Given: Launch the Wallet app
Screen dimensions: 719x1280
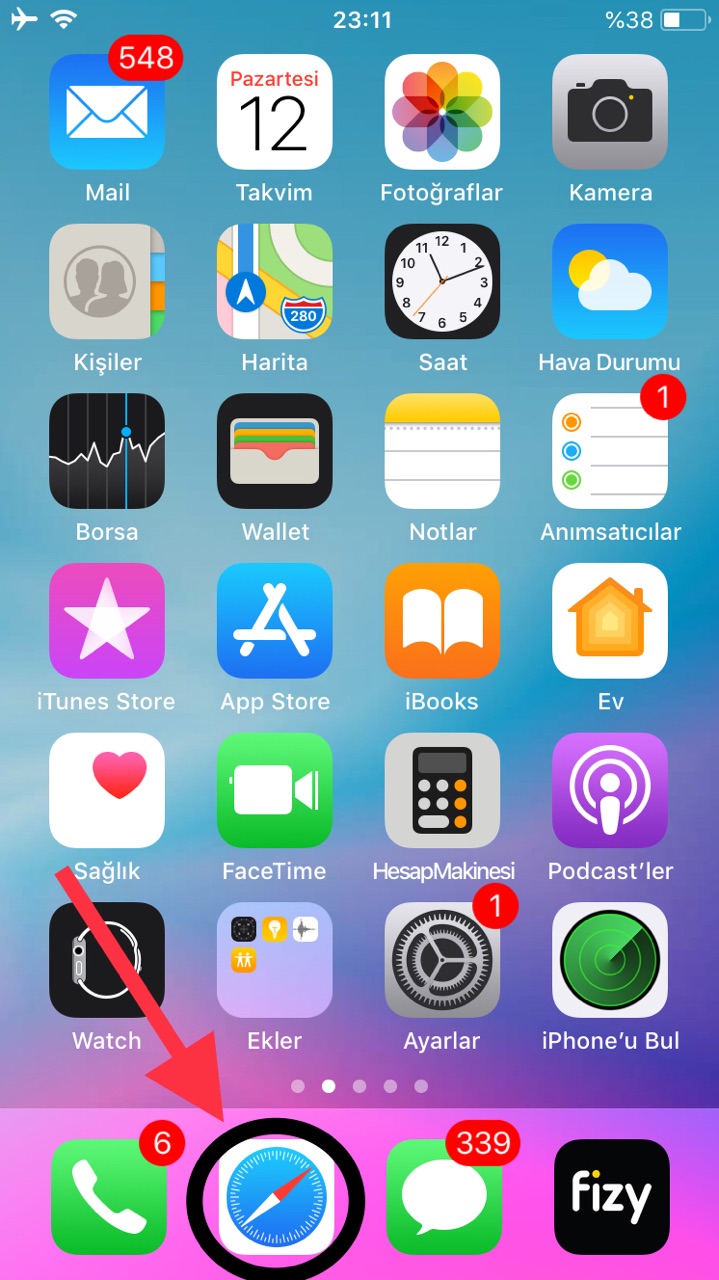Looking at the screenshot, I should (x=274, y=451).
